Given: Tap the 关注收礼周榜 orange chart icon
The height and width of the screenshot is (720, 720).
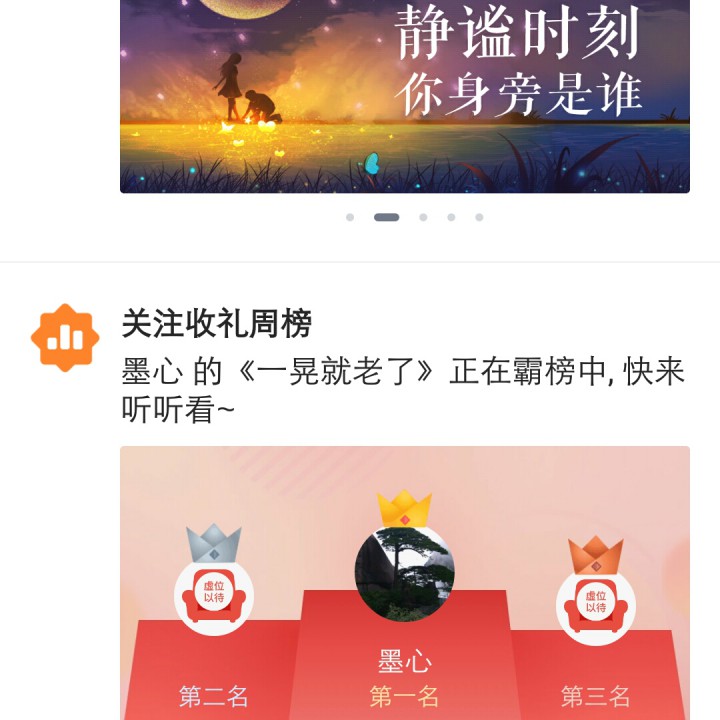Looking at the screenshot, I should click(x=65, y=338).
